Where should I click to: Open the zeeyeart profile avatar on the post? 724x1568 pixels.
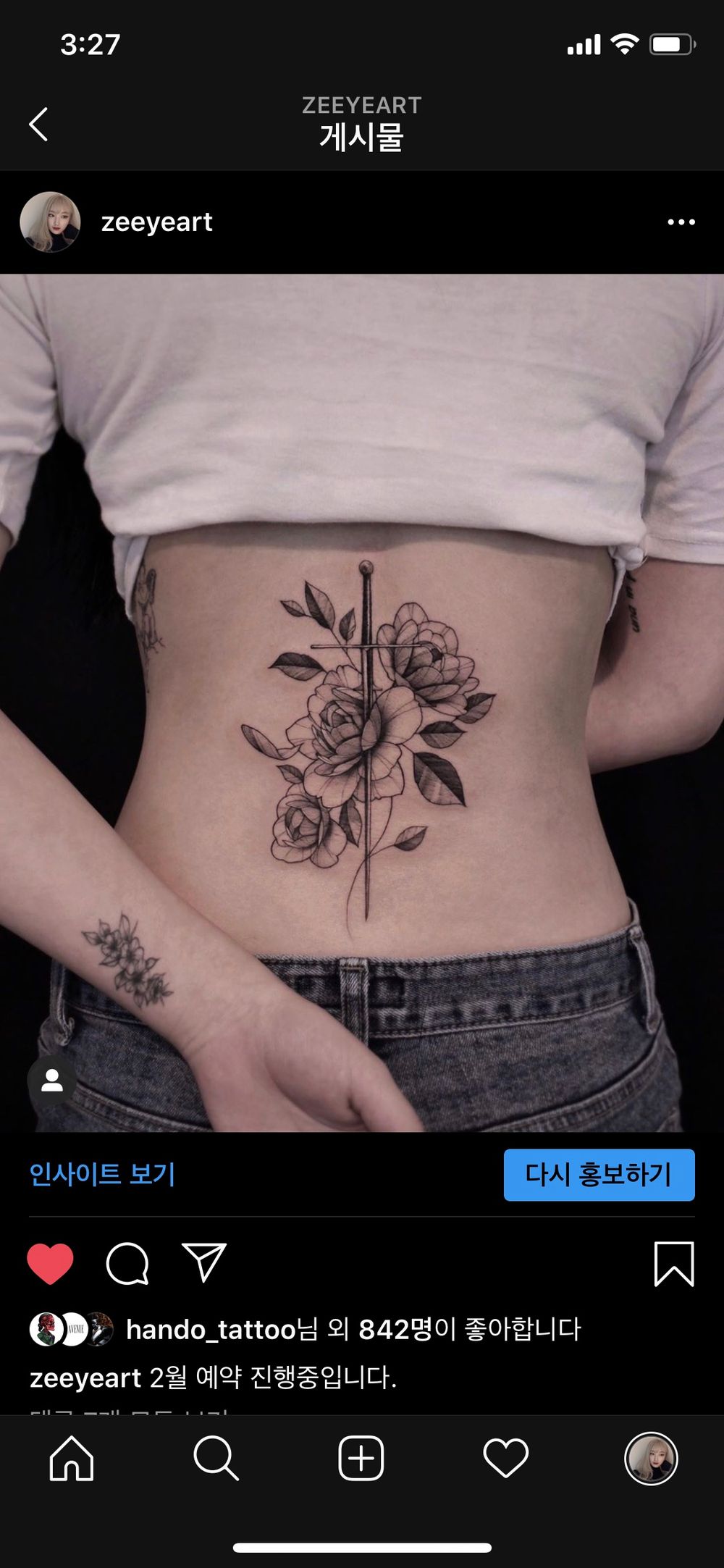tap(50, 222)
